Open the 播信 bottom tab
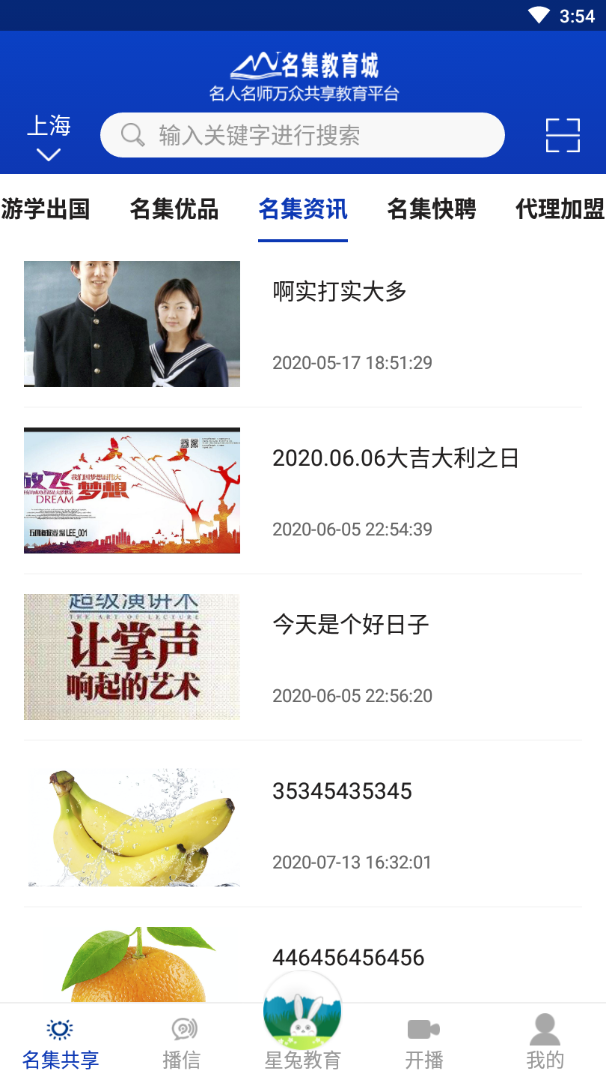 pyautogui.click(x=182, y=1043)
